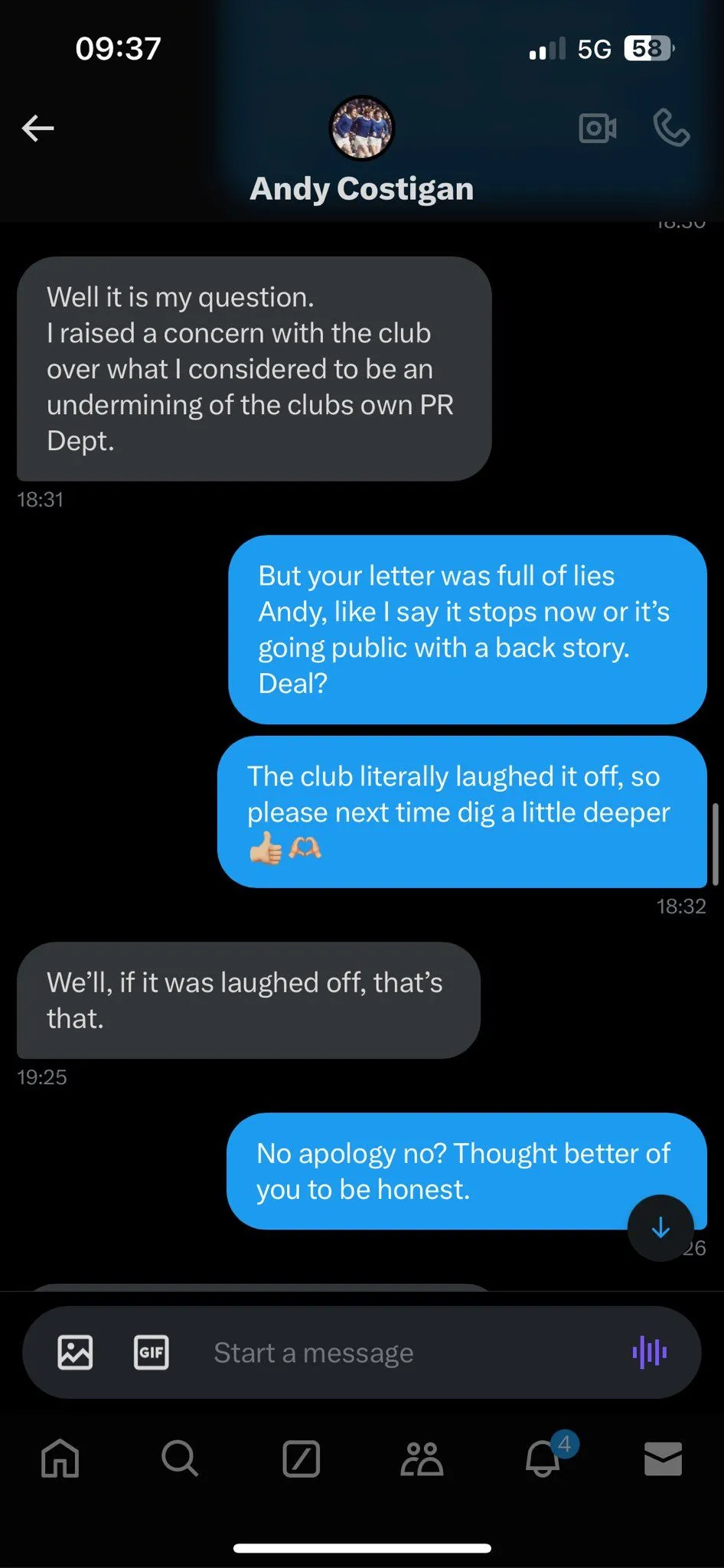Open the Search tab
The image size is (724, 1568).
click(181, 1458)
